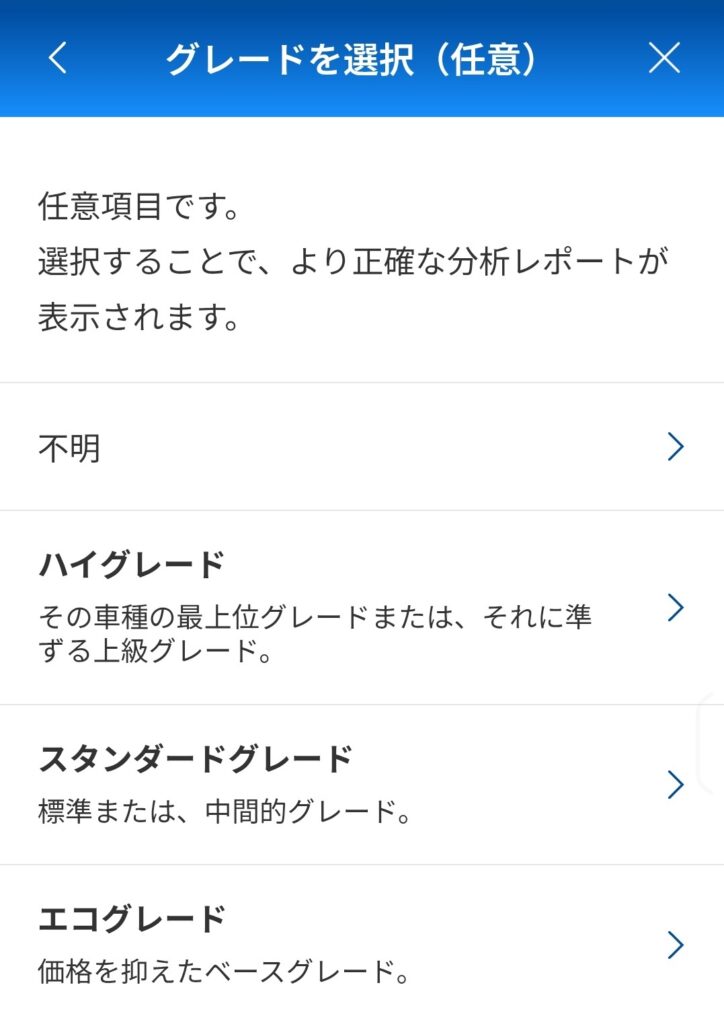Close the grade selection screen

664,58
